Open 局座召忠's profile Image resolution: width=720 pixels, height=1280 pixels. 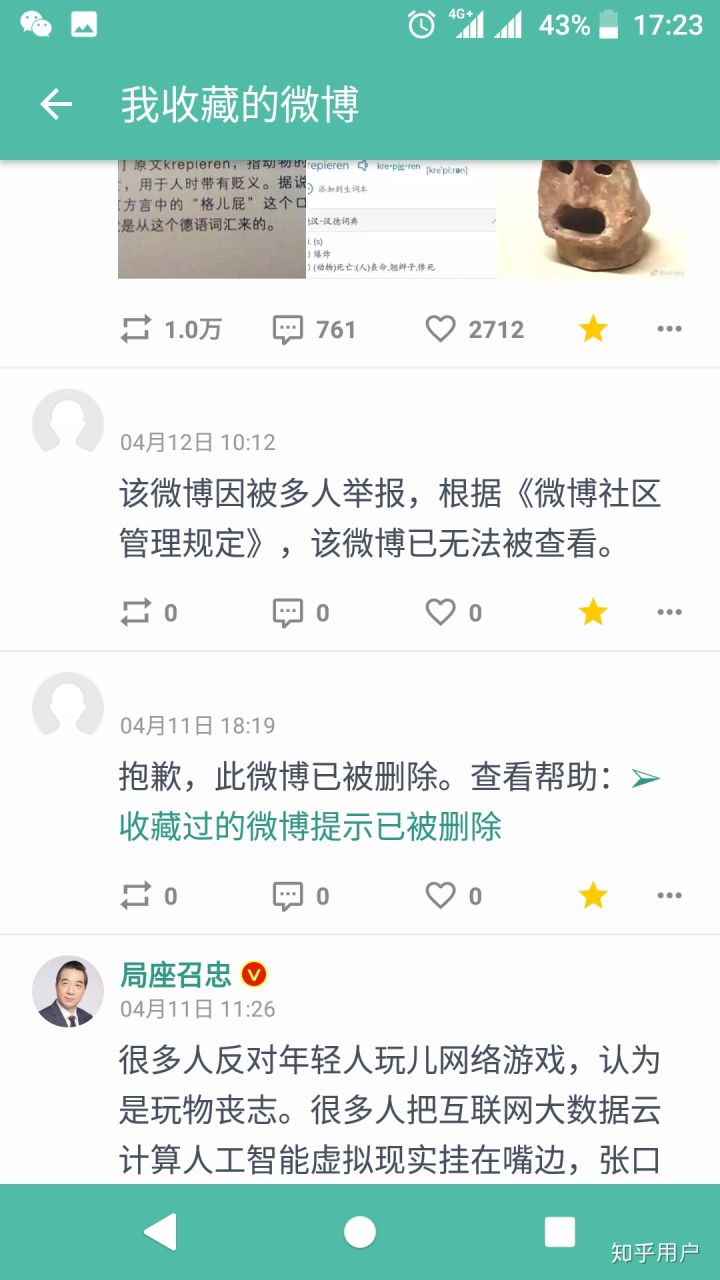tap(175, 974)
